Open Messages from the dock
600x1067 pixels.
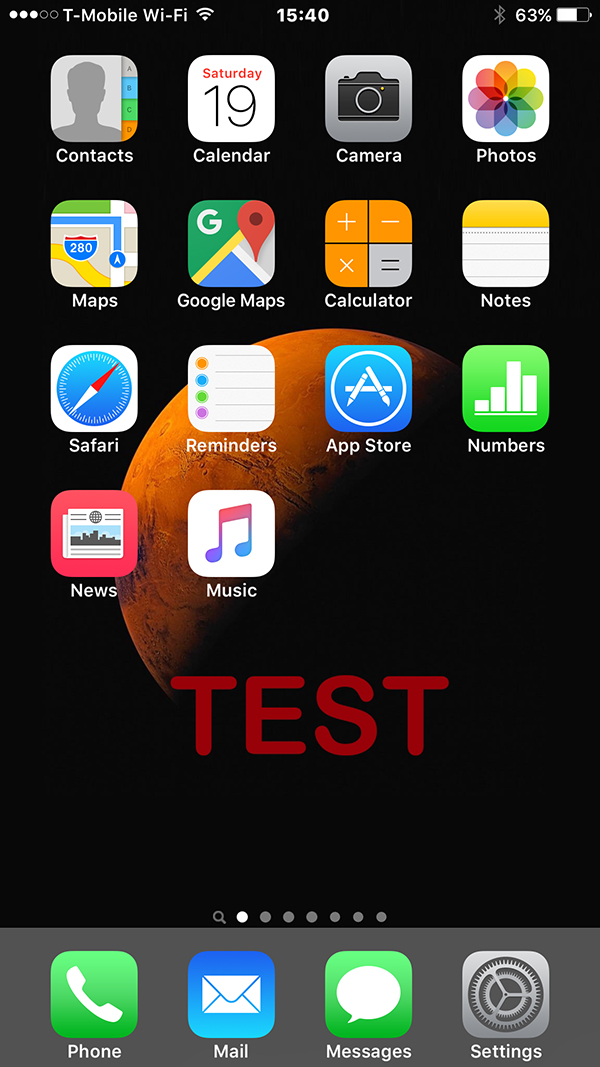click(368, 995)
